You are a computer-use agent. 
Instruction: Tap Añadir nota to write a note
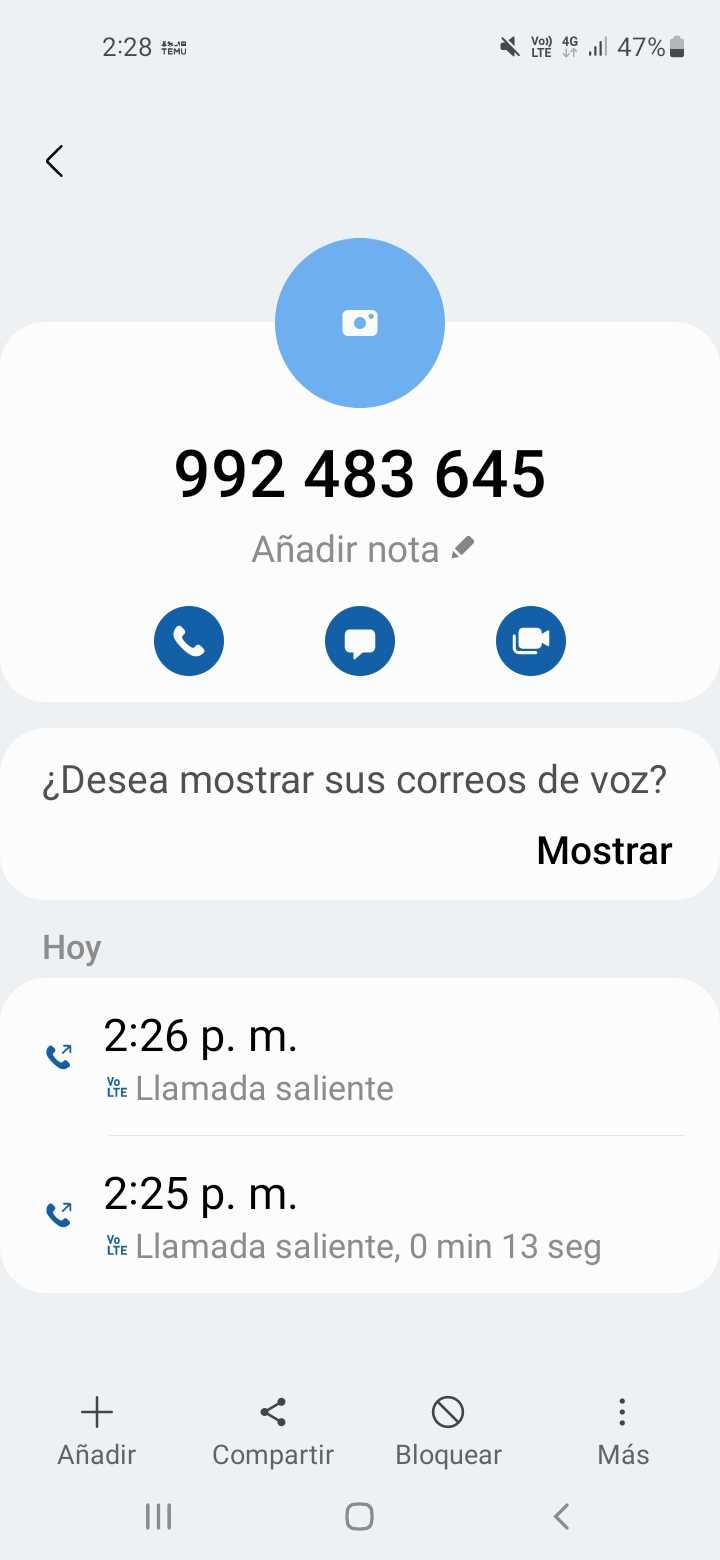(x=362, y=549)
